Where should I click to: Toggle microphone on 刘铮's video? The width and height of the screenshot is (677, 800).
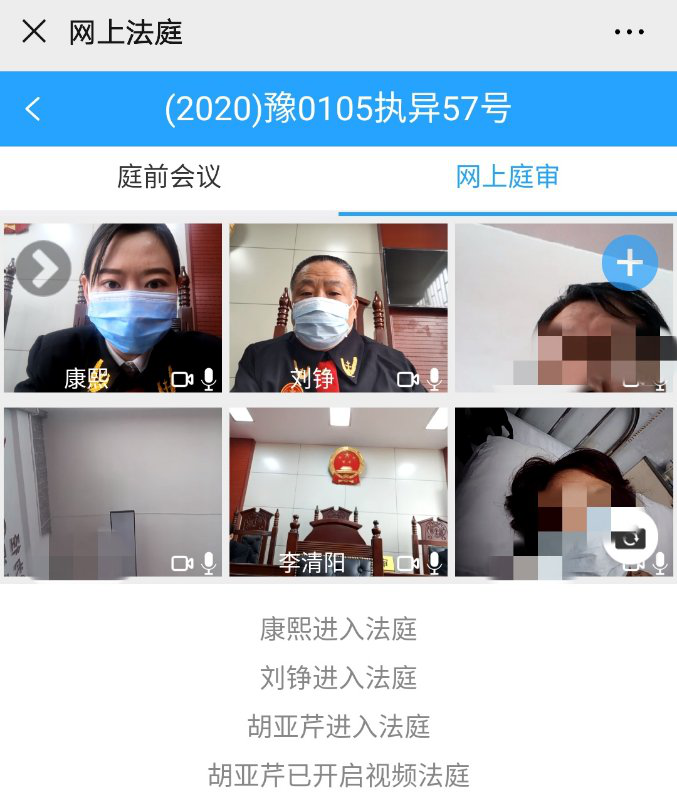point(435,379)
